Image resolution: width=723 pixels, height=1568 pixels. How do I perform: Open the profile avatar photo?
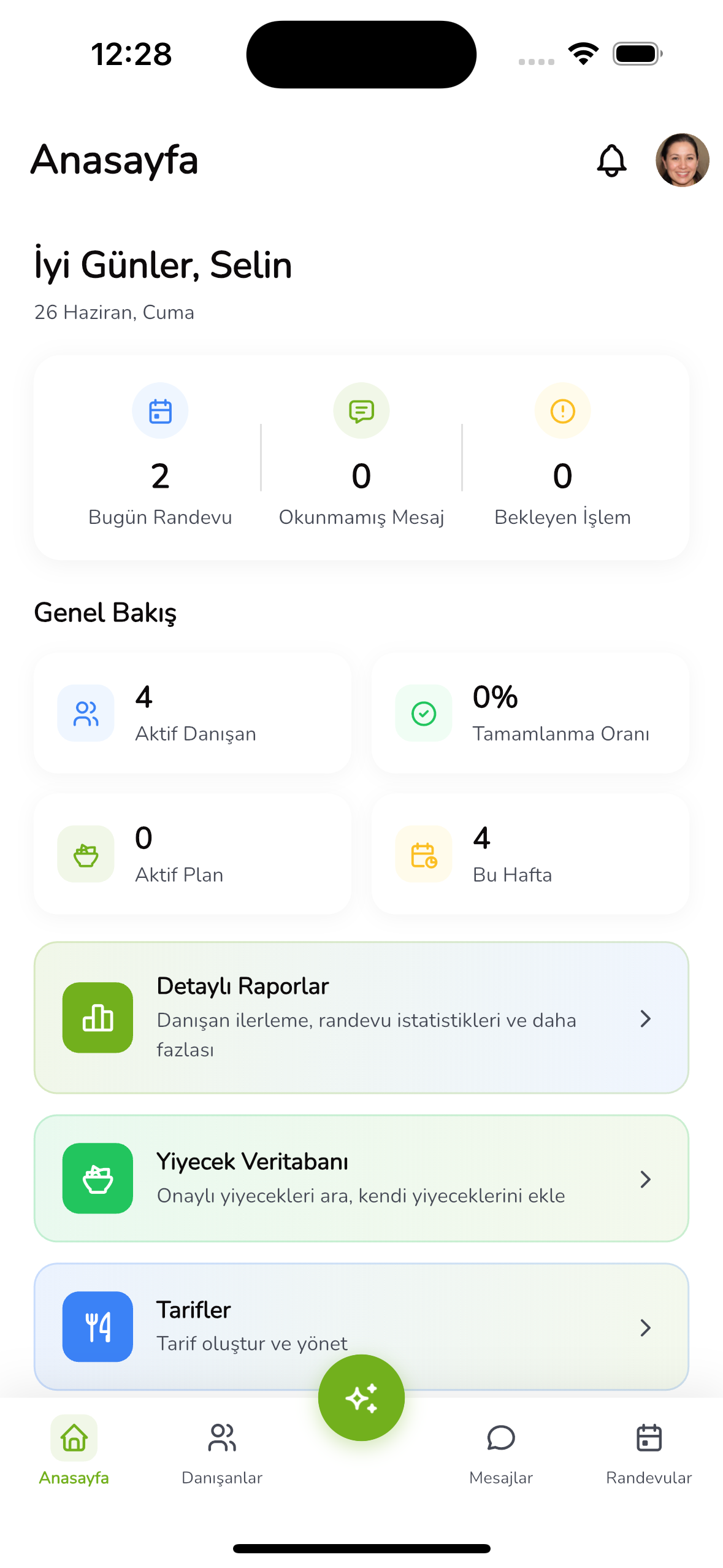(x=682, y=160)
